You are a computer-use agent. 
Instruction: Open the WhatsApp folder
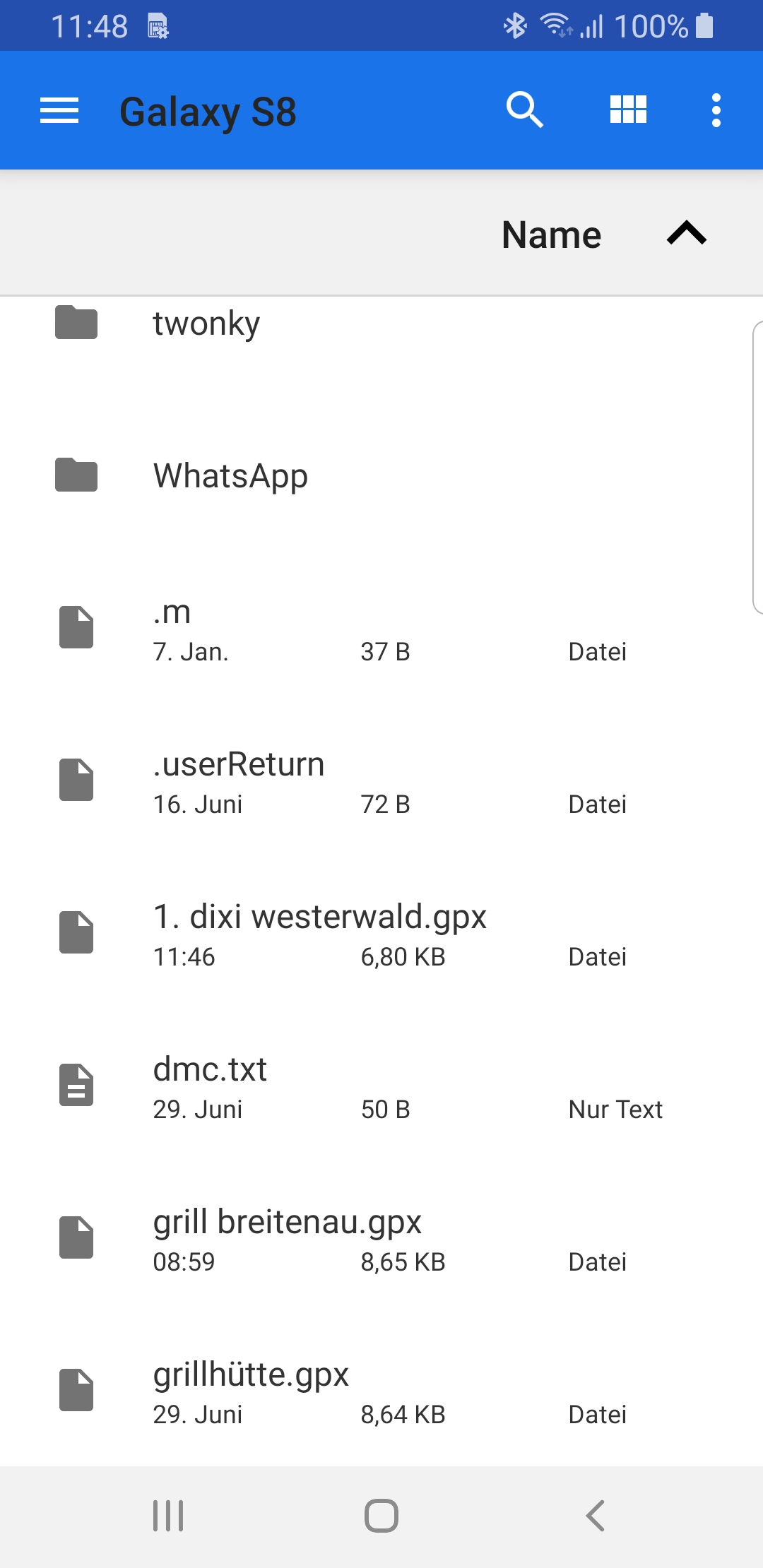[230, 476]
